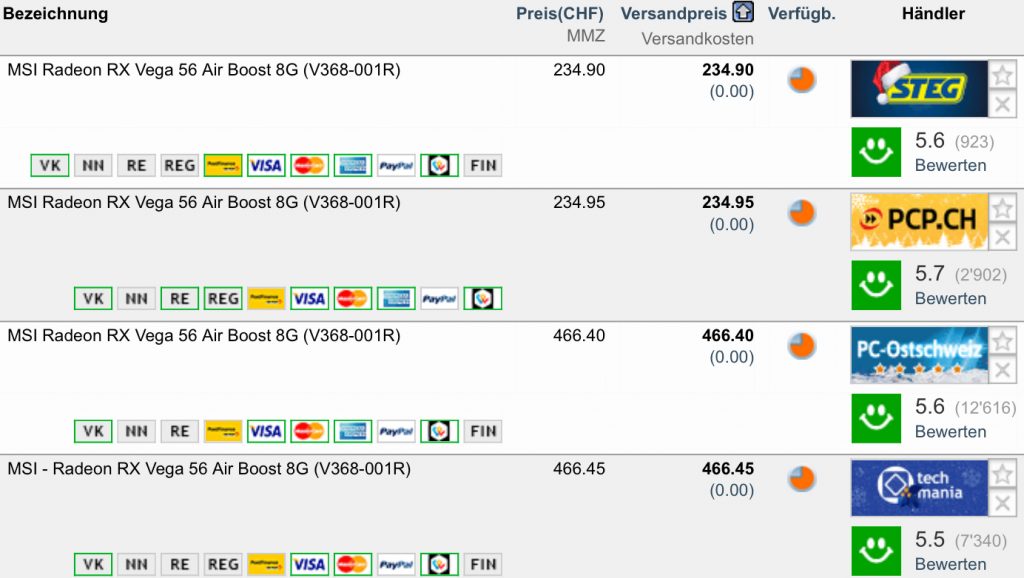Open the PCP.CH shop offer
This screenshot has height=578, width=1024.
click(x=919, y=222)
